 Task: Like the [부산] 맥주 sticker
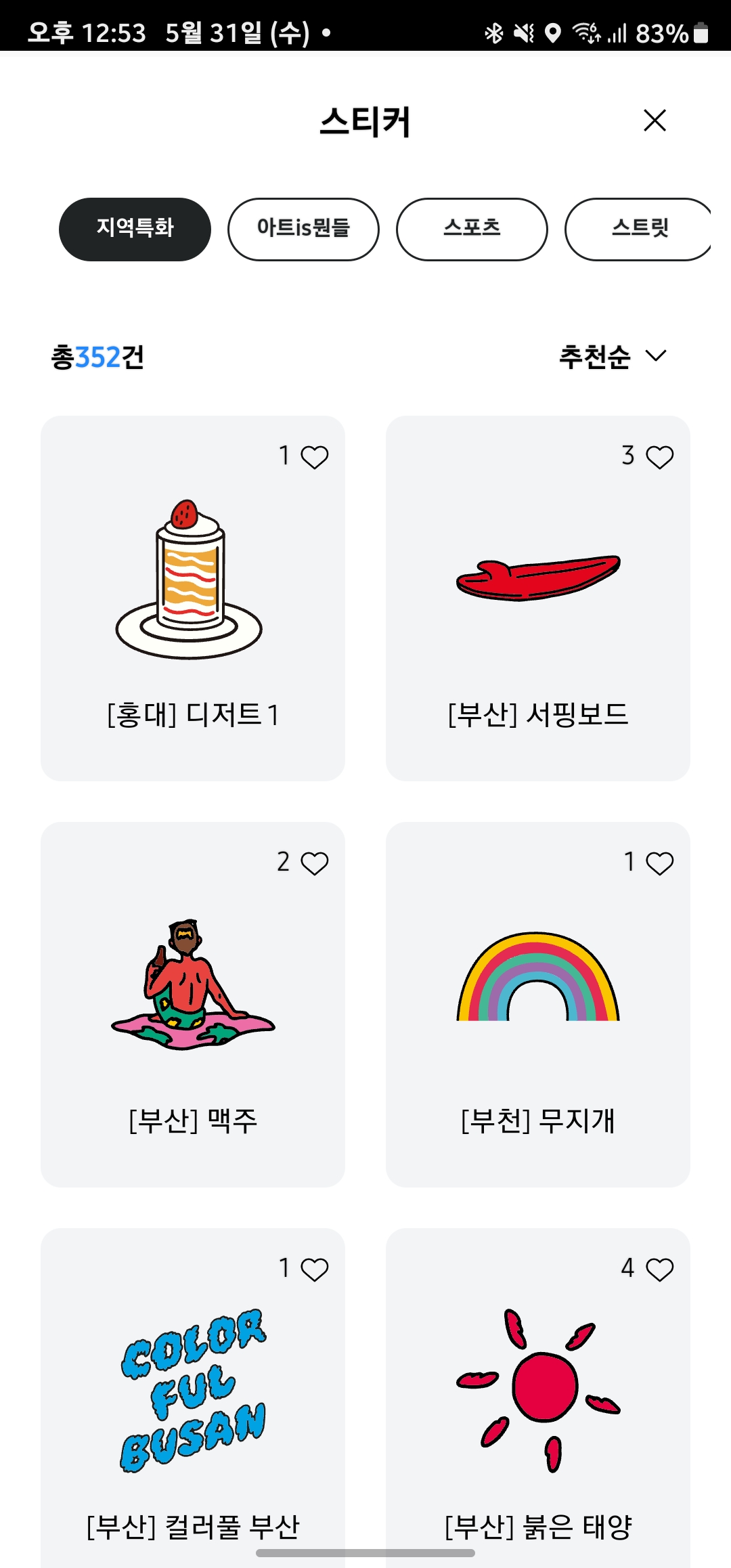click(x=315, y=863)
